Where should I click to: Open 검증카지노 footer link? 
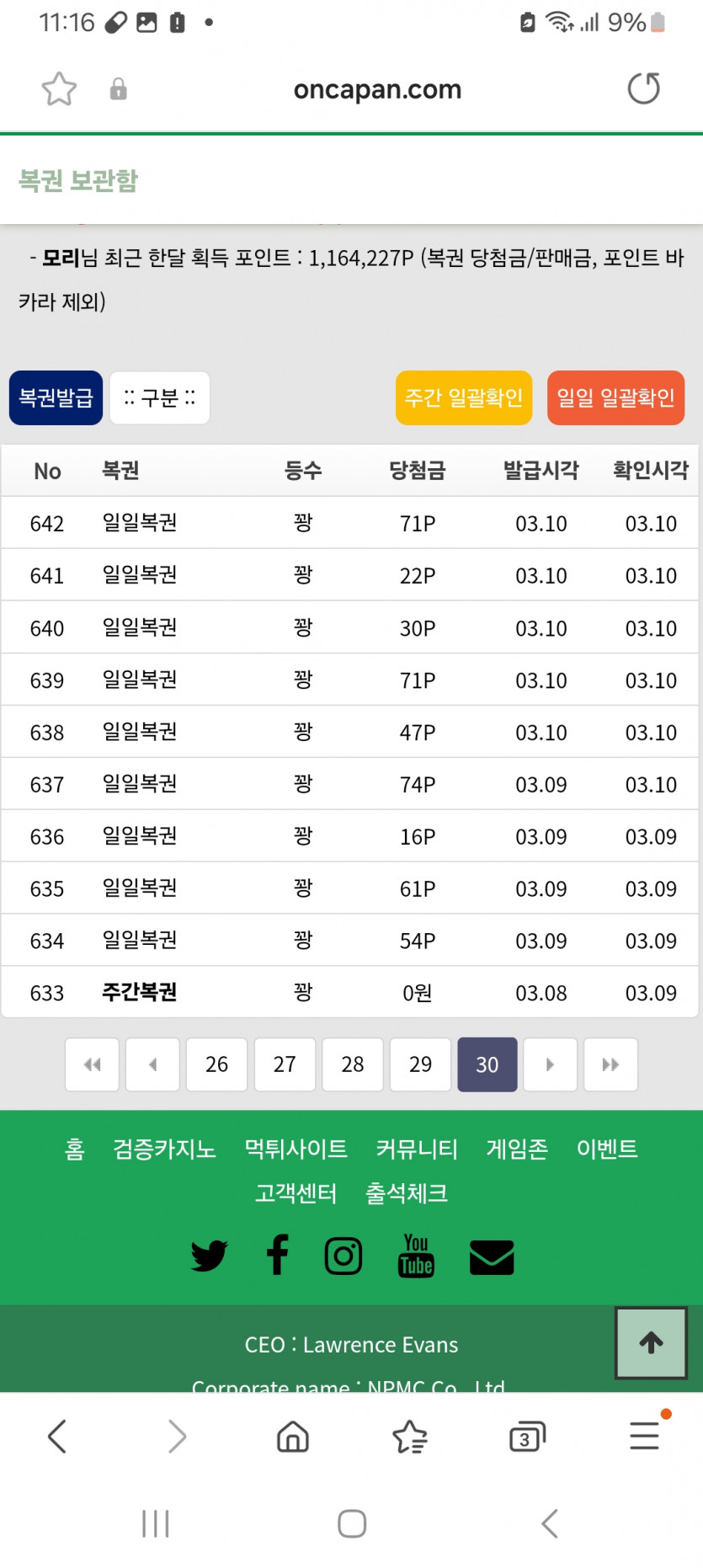click(x=164, y=1149)
